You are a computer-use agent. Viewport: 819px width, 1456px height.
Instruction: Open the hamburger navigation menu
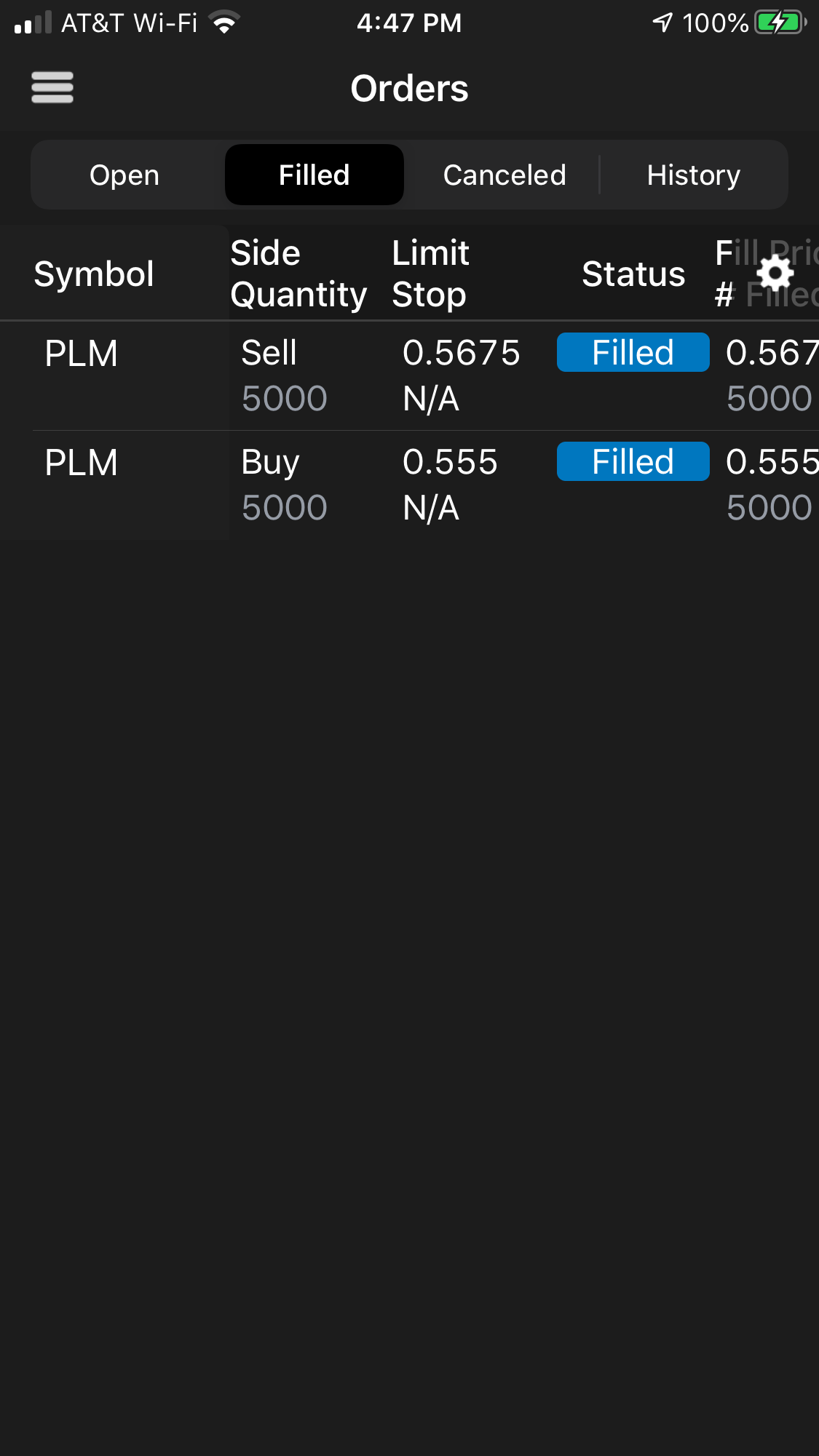tap(52, 87)
